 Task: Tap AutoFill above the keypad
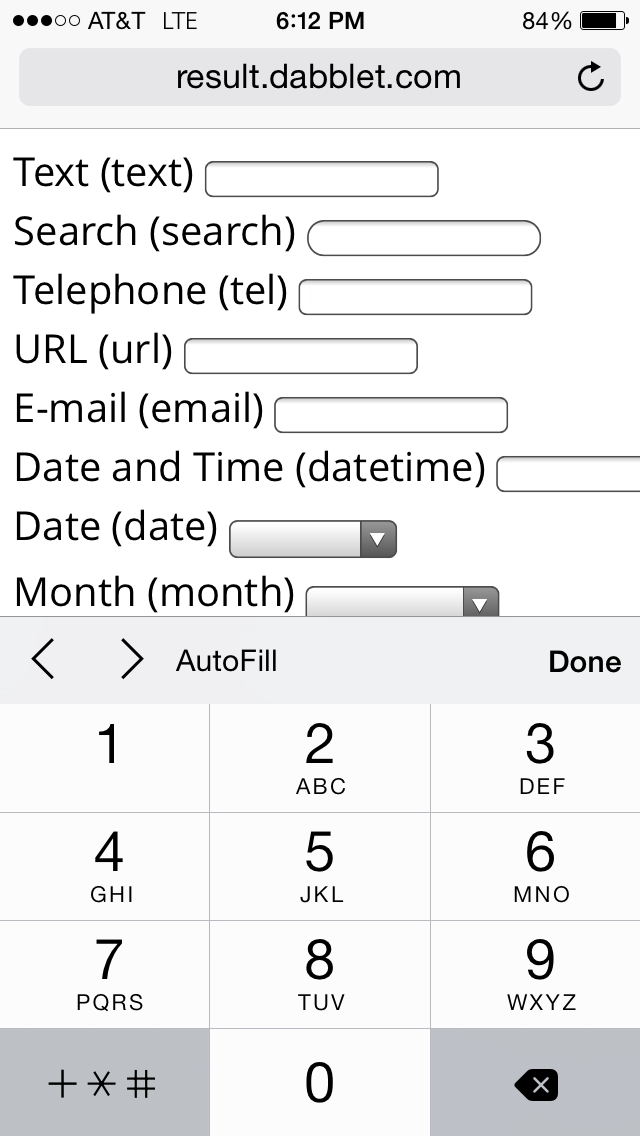[226, 661]
